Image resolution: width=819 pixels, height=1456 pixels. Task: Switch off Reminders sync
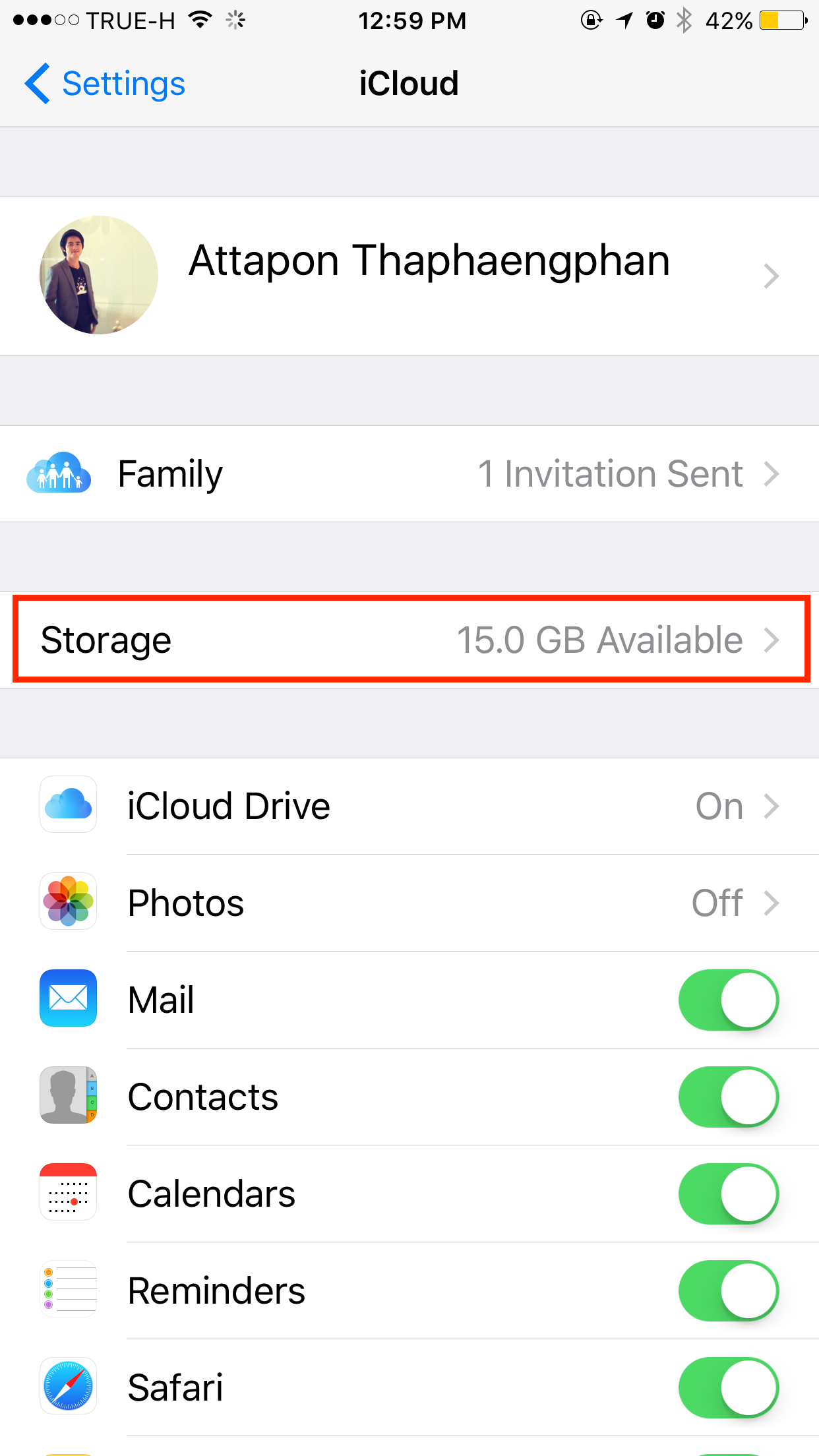tap(729, 1290)
